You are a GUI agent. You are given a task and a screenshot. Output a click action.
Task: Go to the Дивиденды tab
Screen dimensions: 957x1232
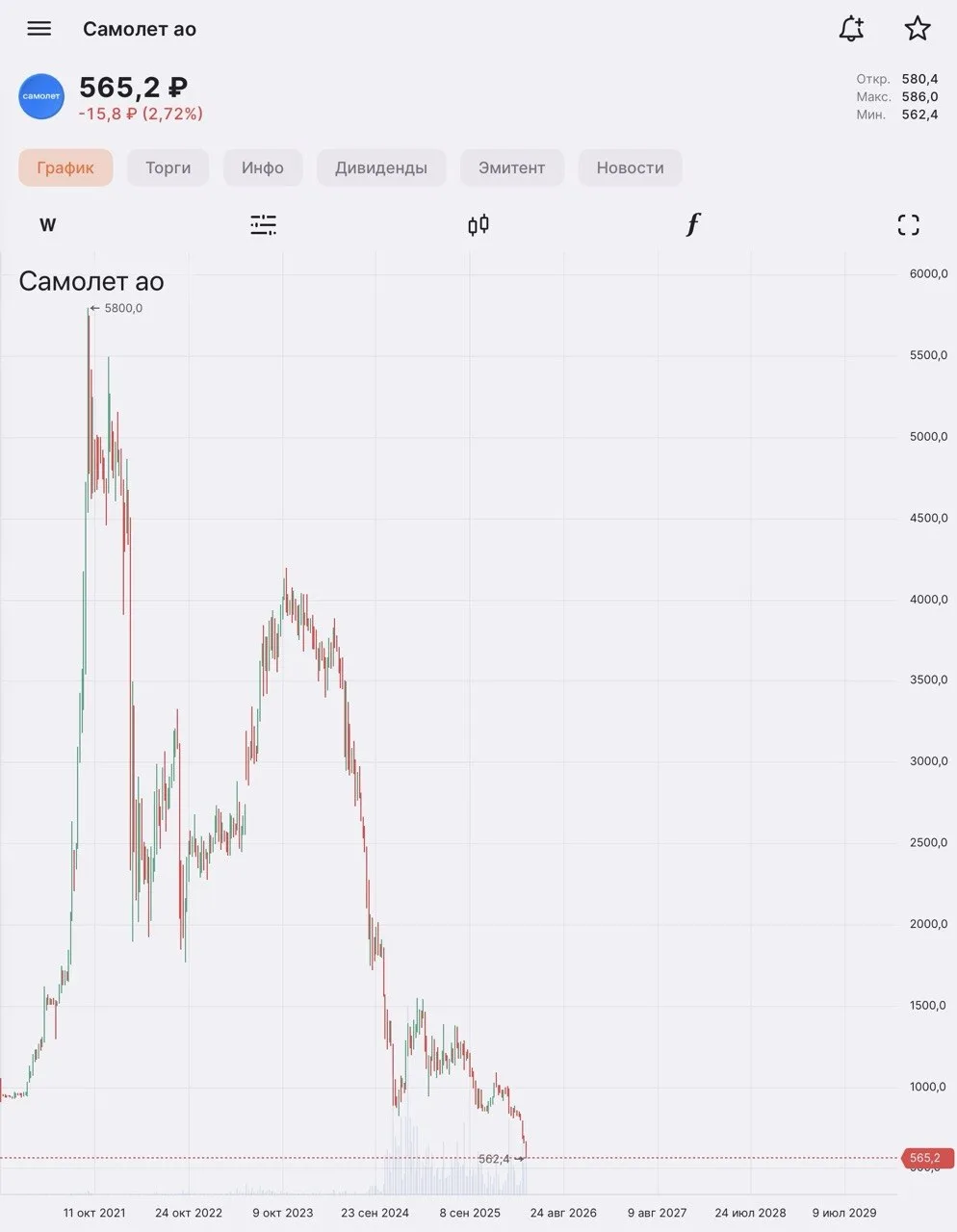(381, 167)
